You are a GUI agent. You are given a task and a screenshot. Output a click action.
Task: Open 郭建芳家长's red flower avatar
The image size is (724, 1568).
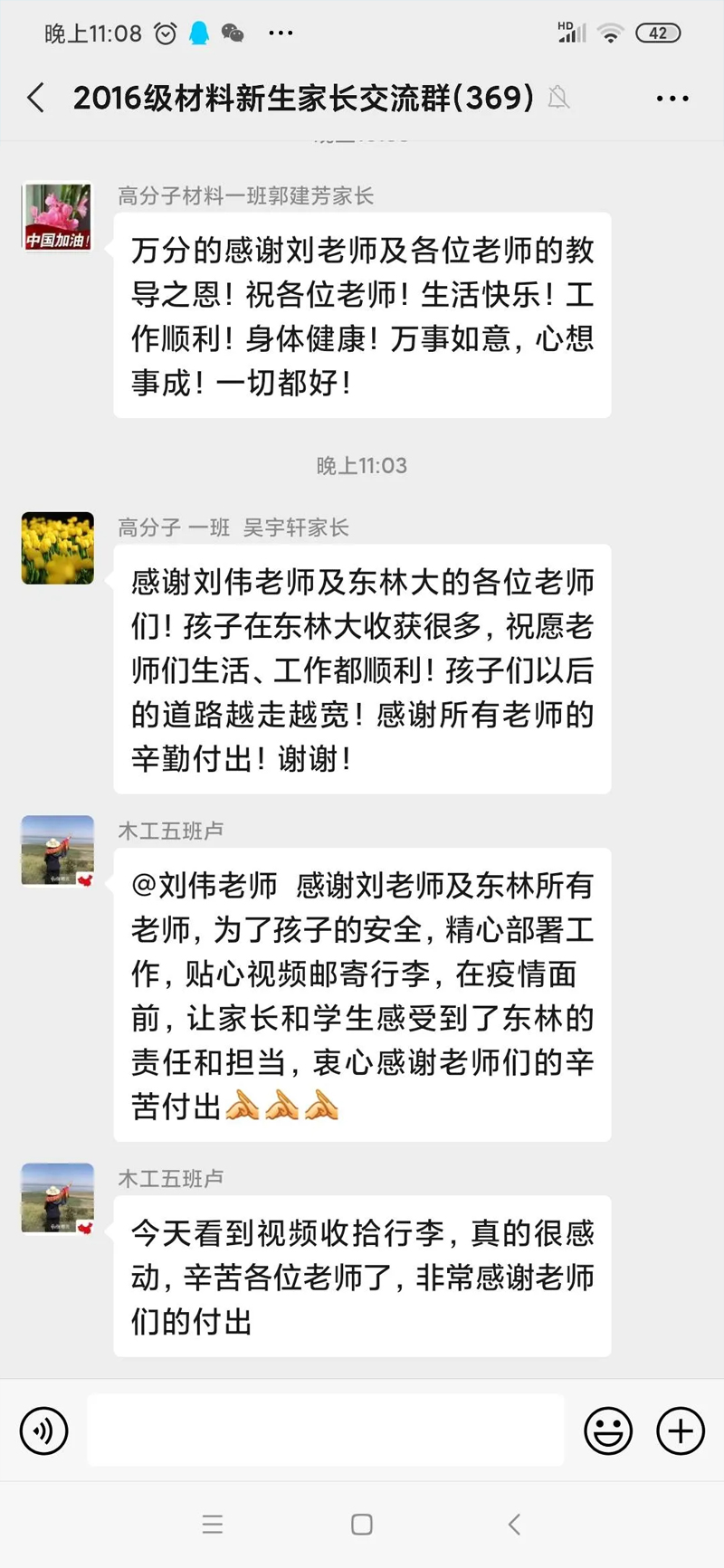58,217
